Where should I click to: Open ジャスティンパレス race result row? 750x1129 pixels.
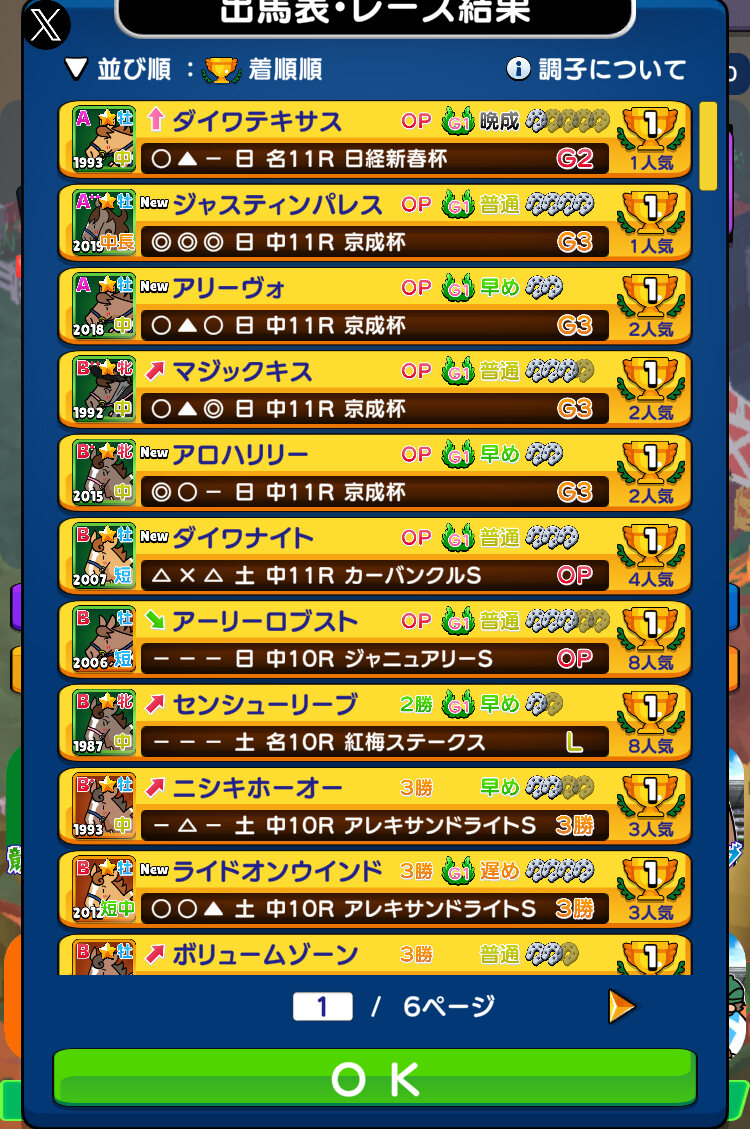(374, 222)
